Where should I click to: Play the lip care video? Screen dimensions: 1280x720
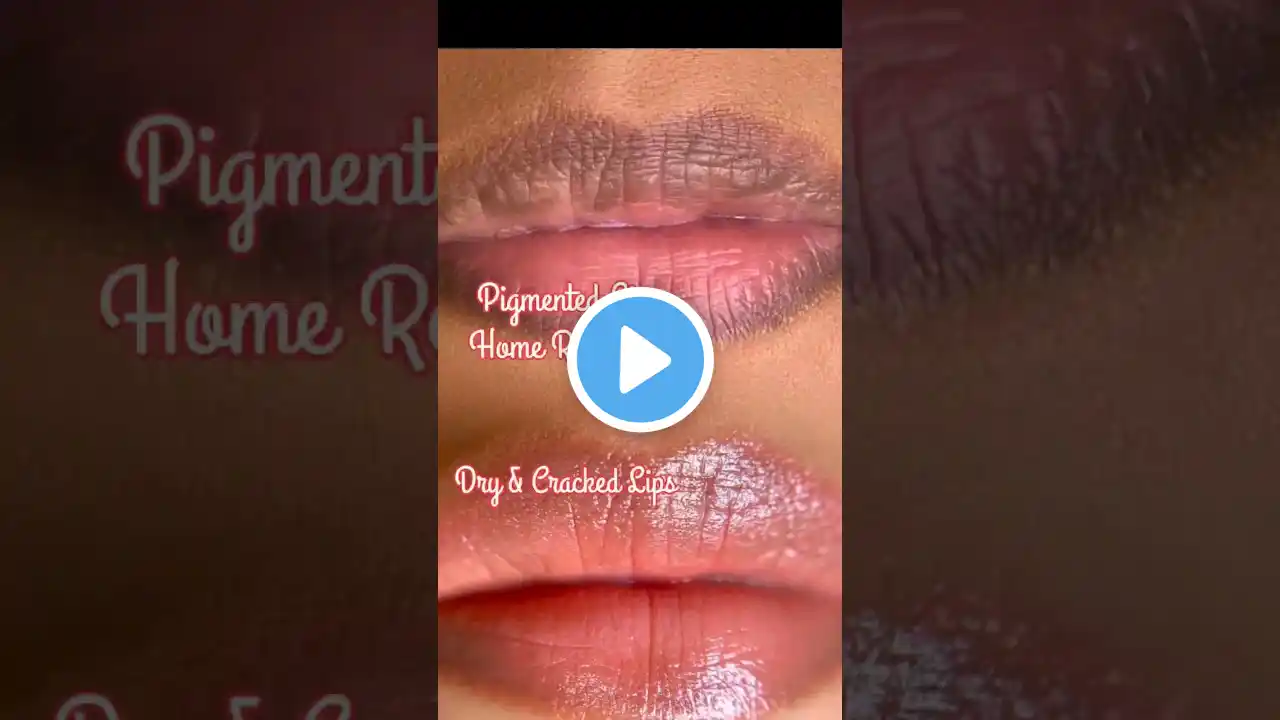pos(640,360)
